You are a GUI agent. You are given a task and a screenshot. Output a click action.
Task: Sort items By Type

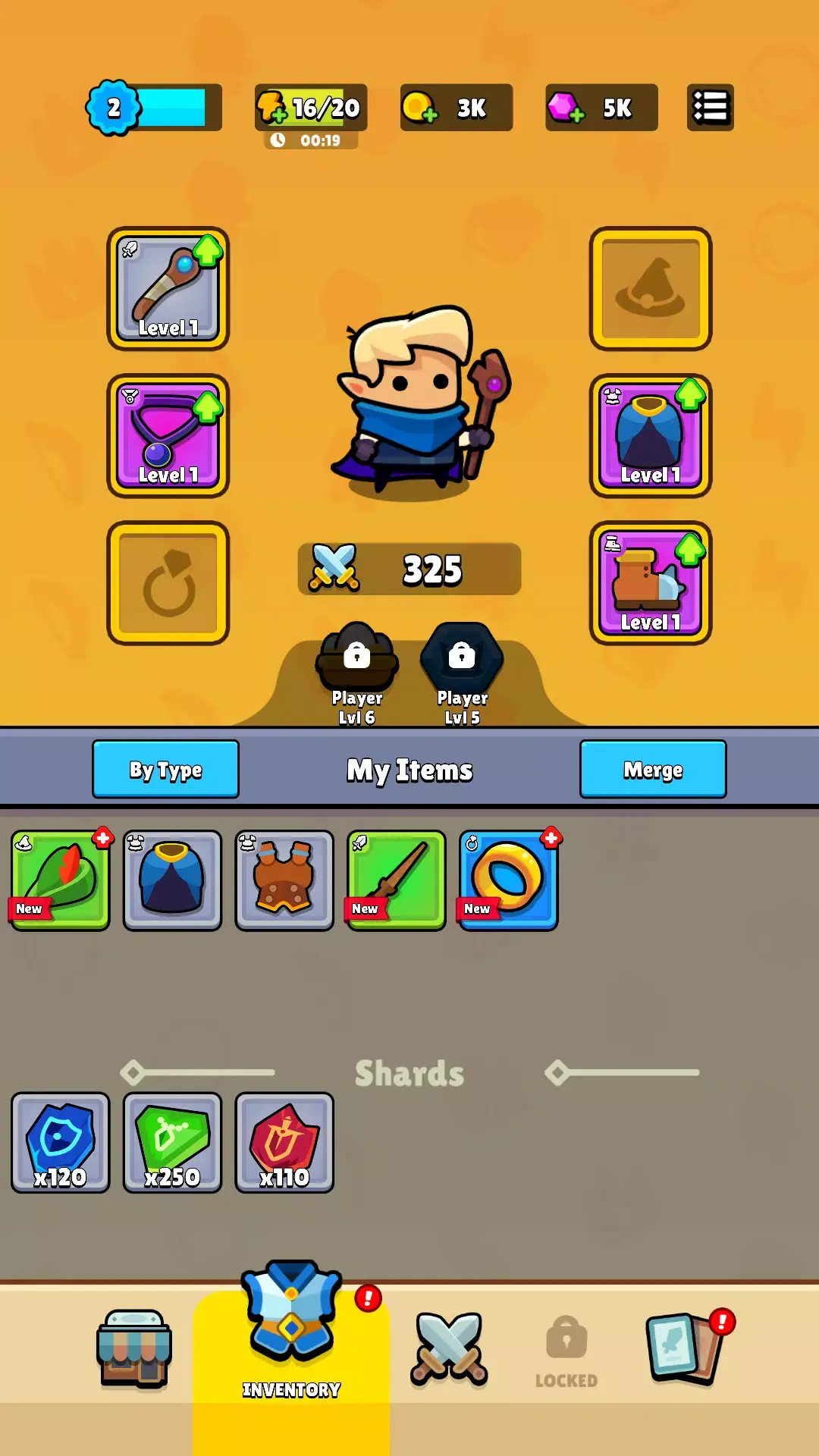[165, 770]
